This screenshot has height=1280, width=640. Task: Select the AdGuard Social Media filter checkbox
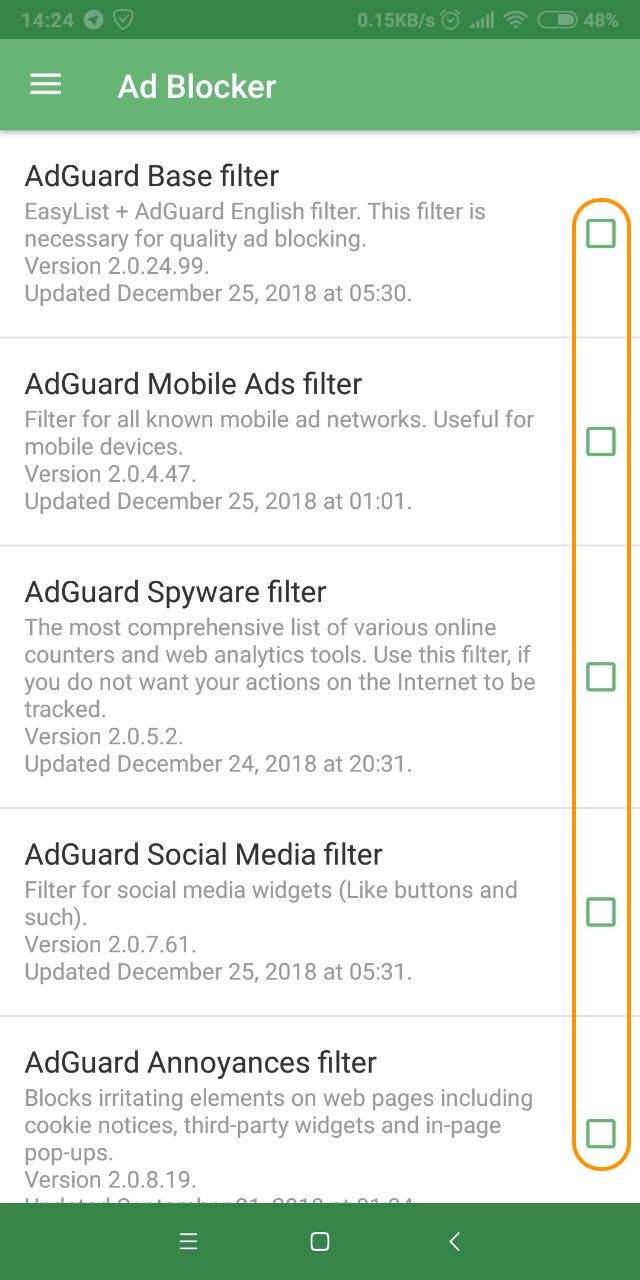[600, 912]
